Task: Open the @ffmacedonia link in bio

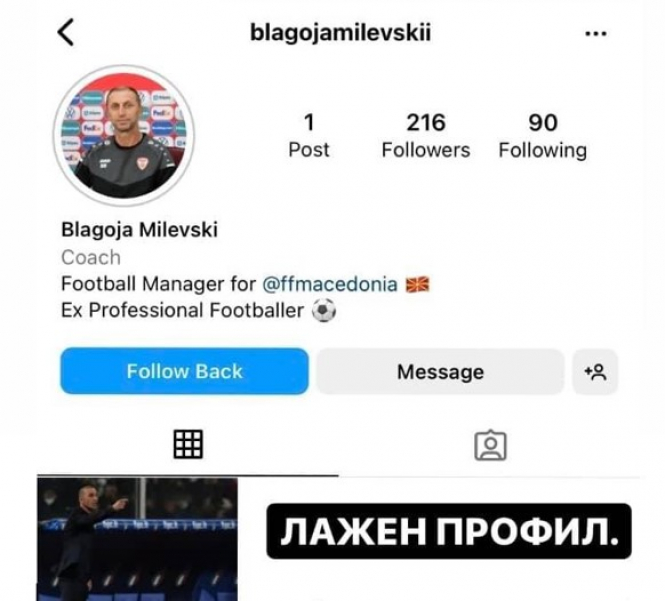Action: [x=330, y=284]
